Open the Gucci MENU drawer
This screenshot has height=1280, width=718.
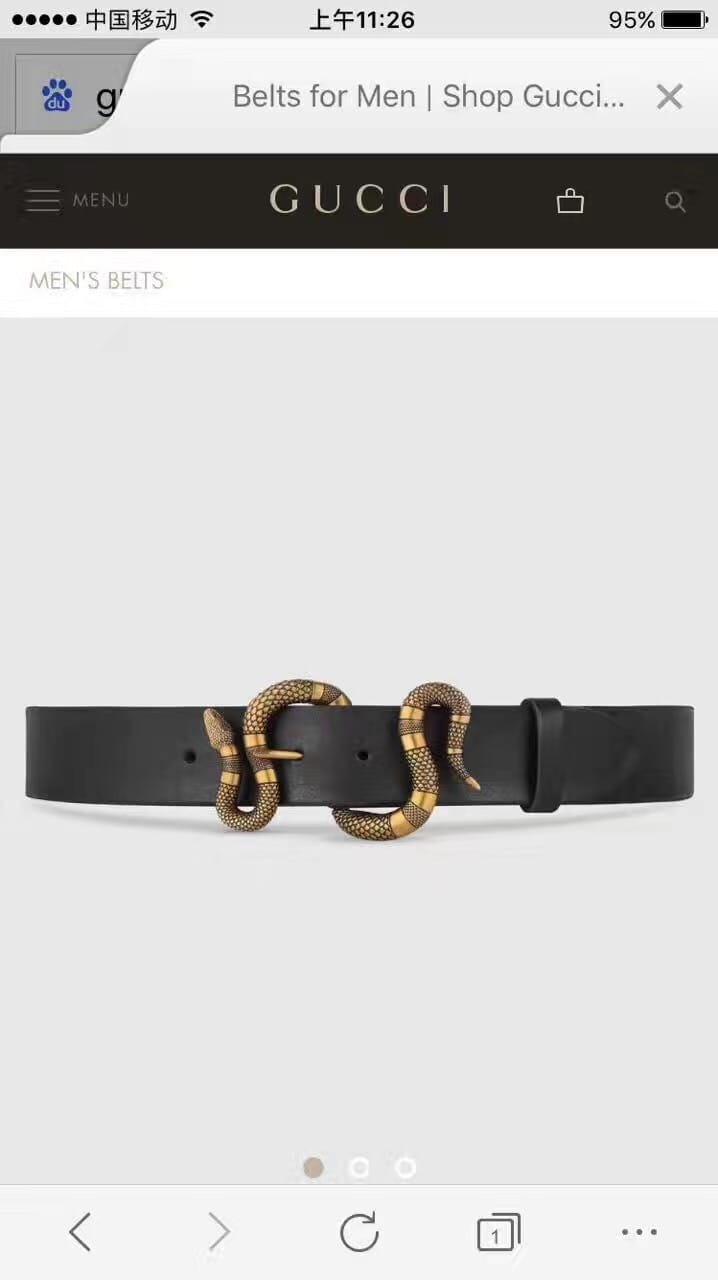pyautogui.click(x=77, y=200)
